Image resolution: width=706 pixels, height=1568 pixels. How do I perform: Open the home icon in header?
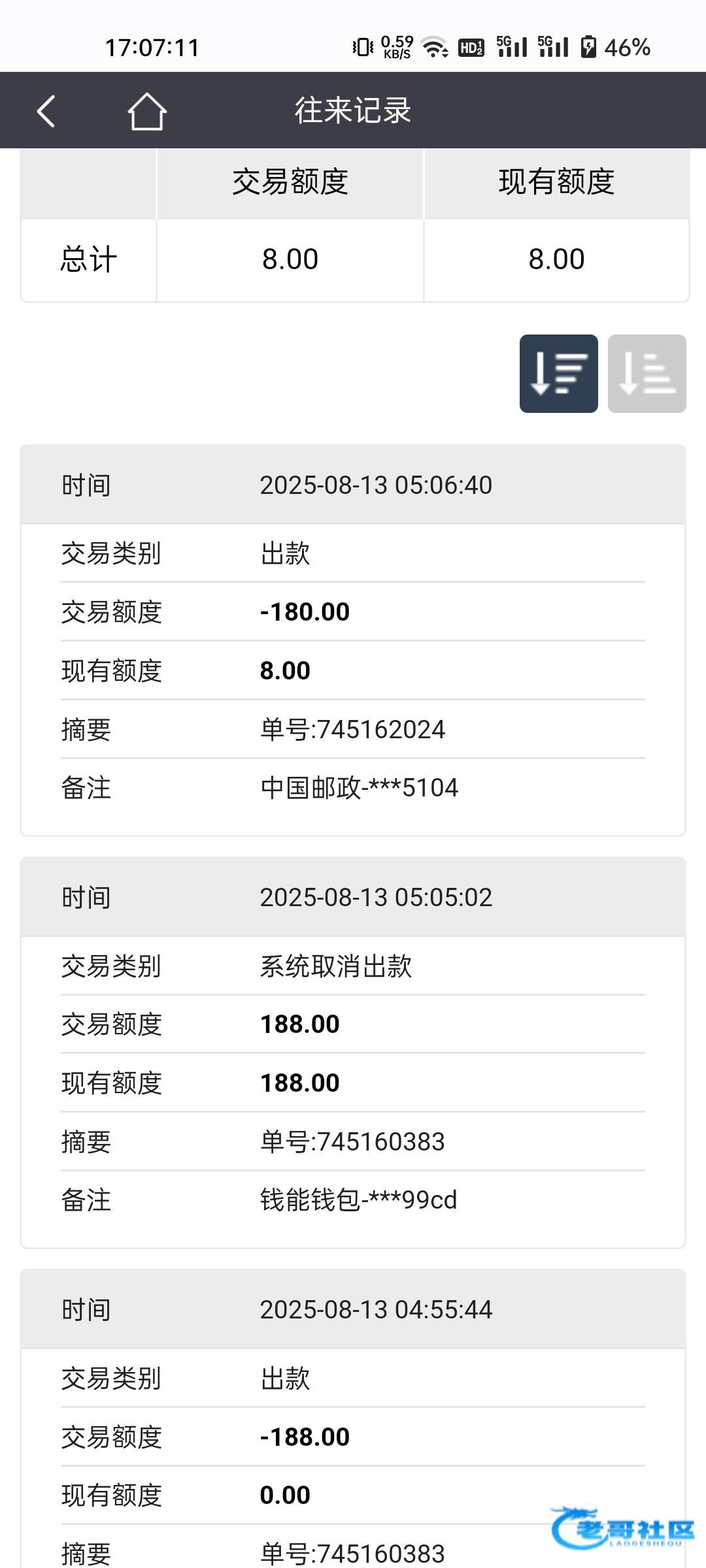point(147,111)
